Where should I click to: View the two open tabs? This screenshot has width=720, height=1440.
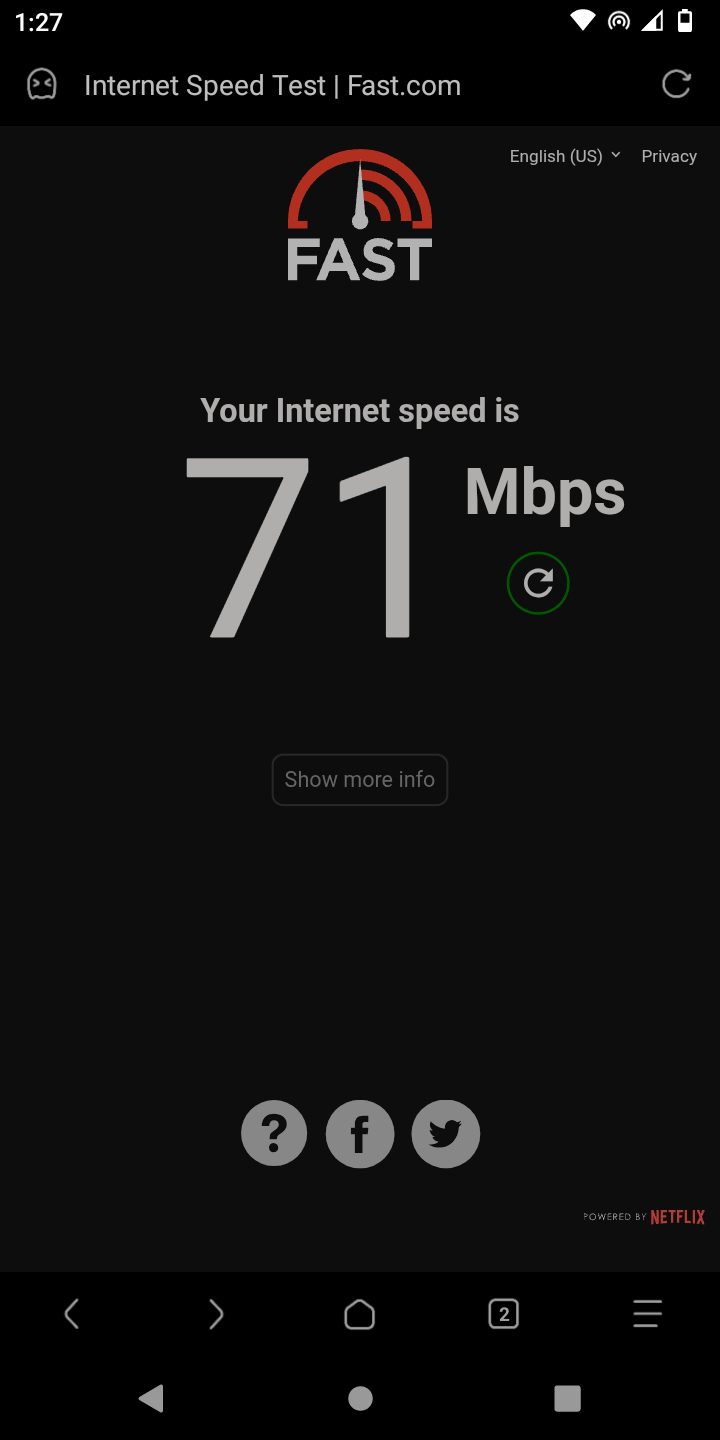point(504,1314)
